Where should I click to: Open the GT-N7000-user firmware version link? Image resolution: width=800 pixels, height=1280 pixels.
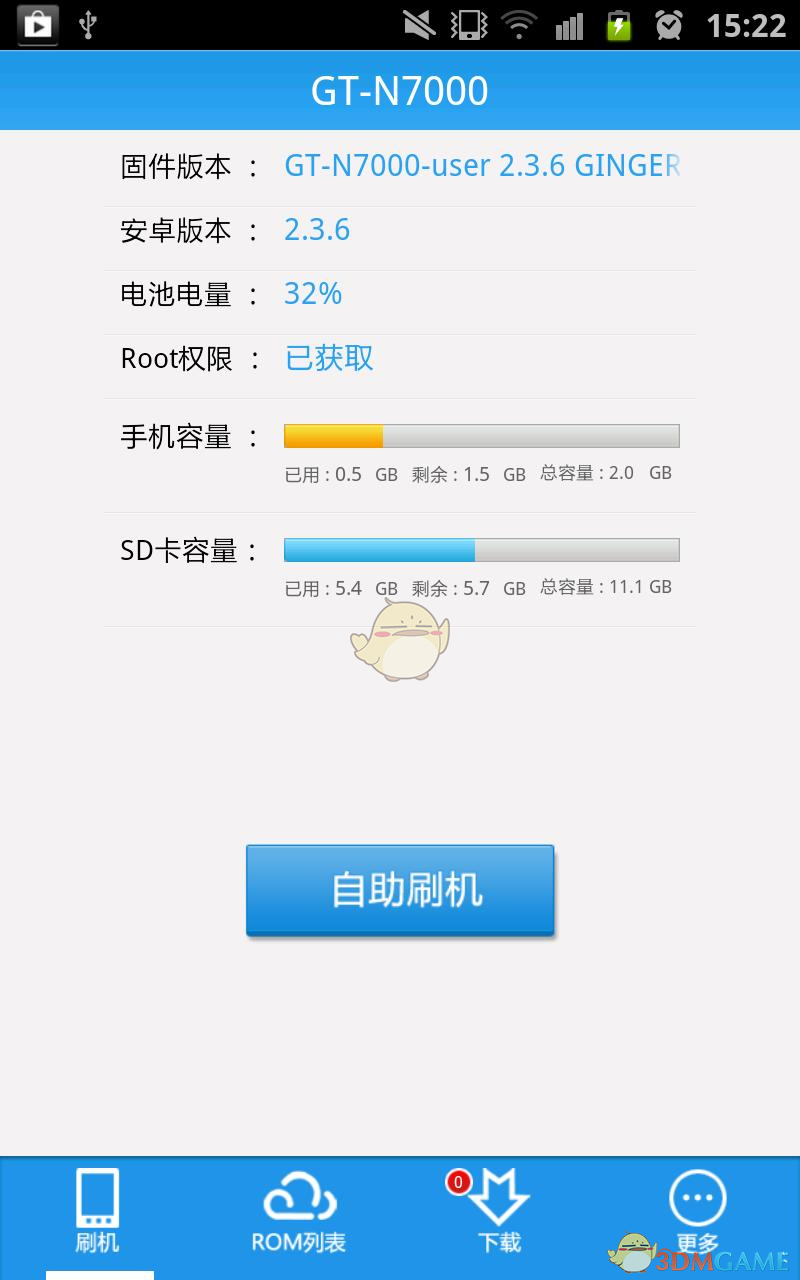tap(480, 165)
